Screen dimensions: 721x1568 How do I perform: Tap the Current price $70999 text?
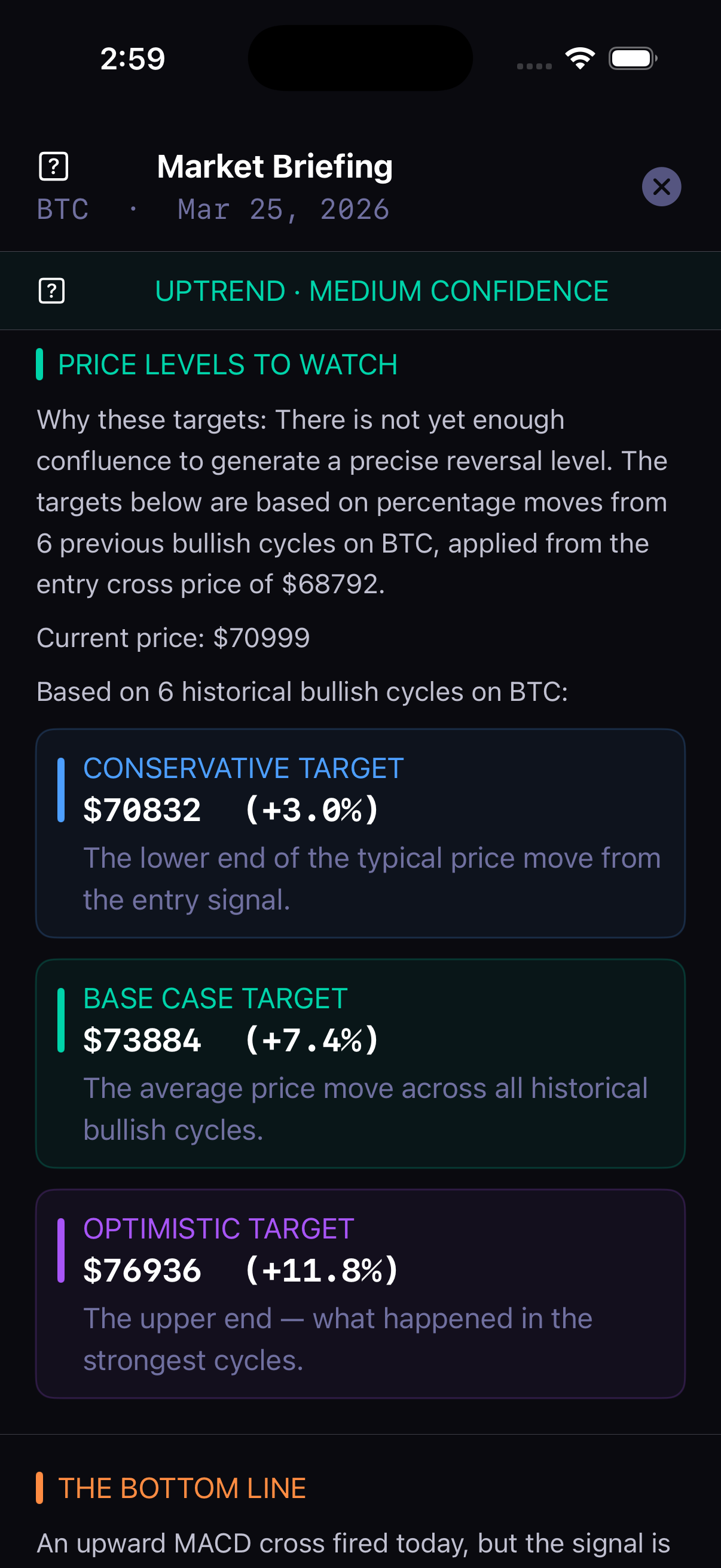click(174, 637)
